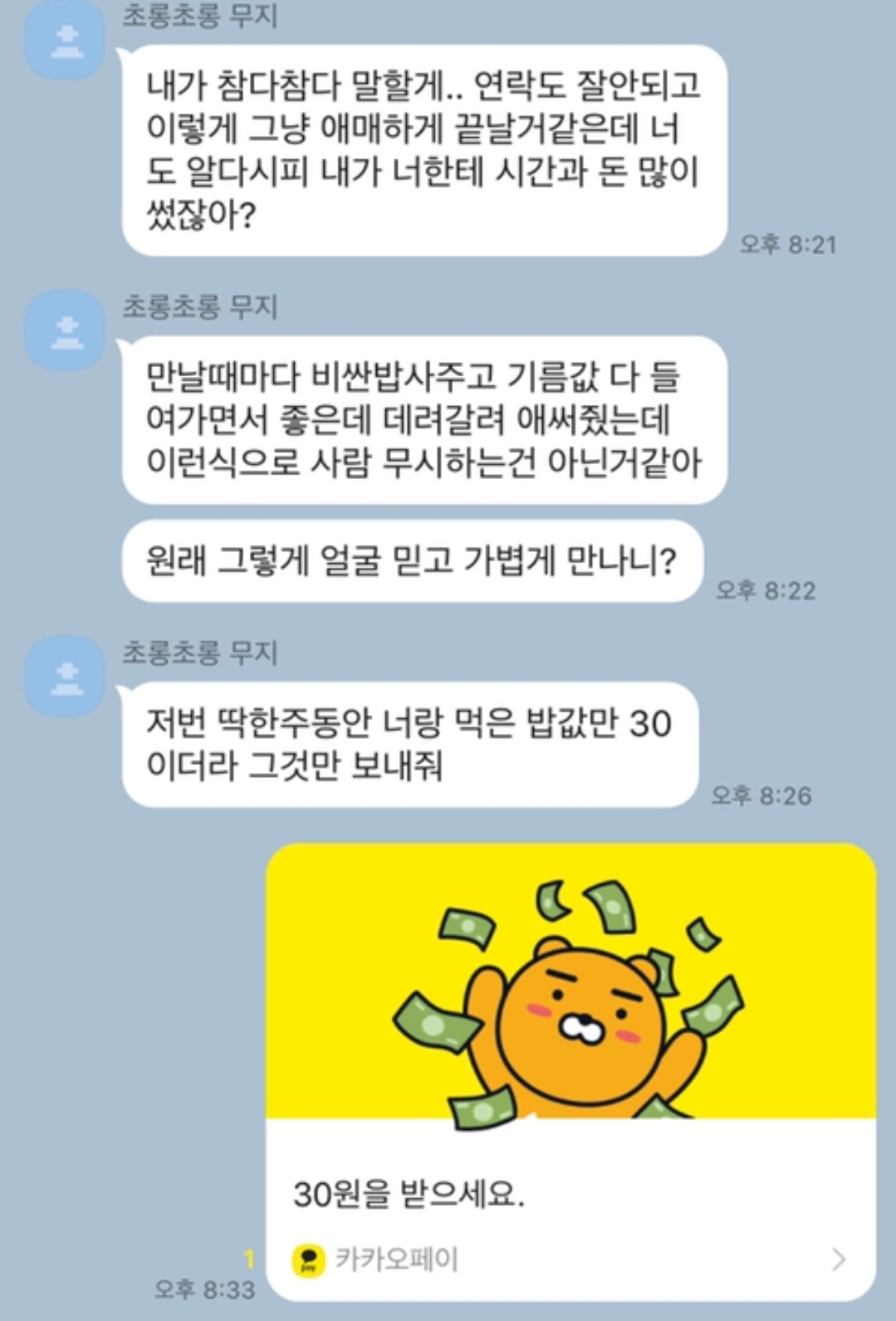Open the second profile picture of 초롱초롱 무지
Screen dimensions: 896x1321
66,330
